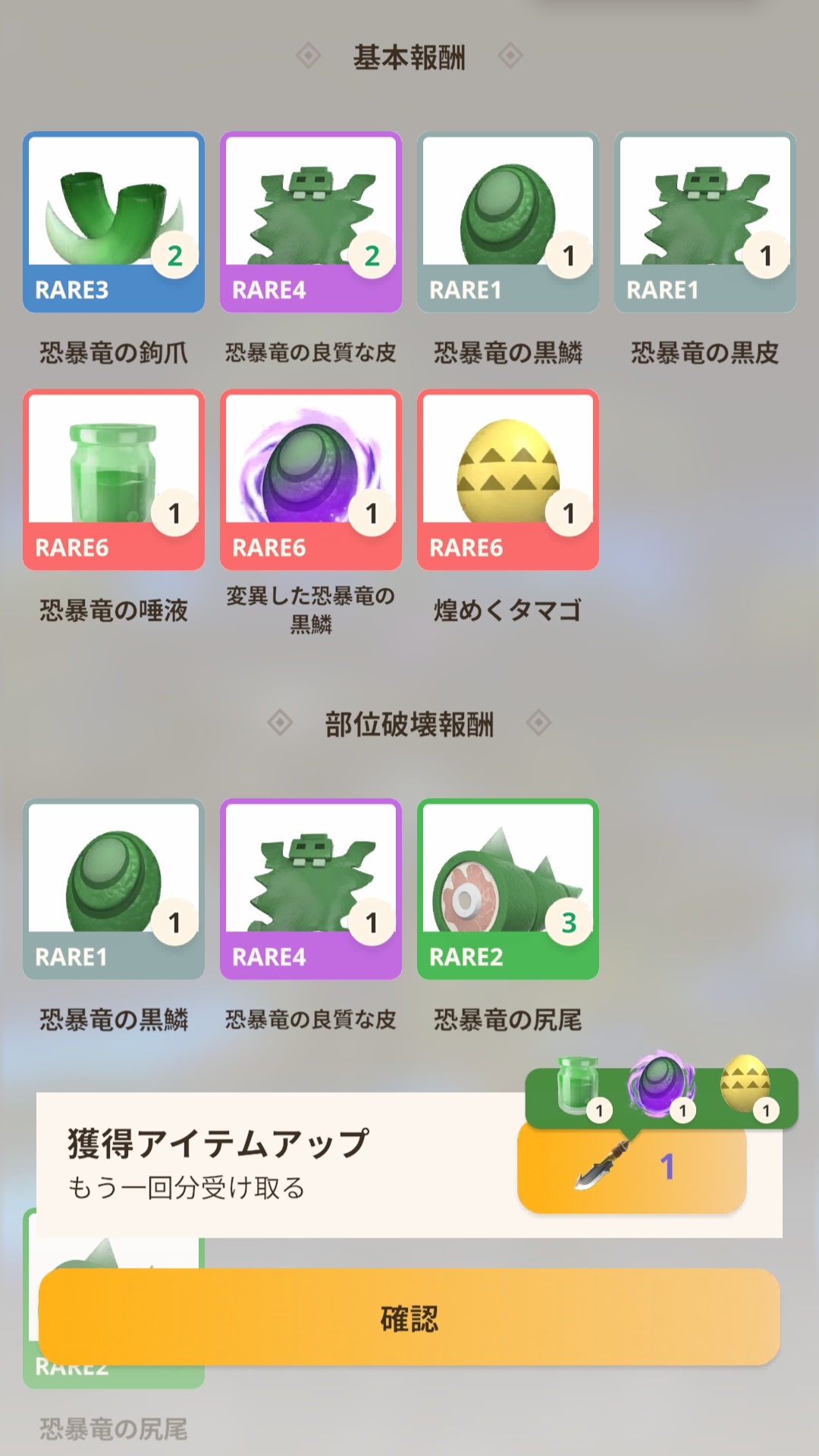The height and width of the screenshot is (1456, 819).
Task: View the 恐暴竜の黒皮 item tile
Action: (705, 222)
